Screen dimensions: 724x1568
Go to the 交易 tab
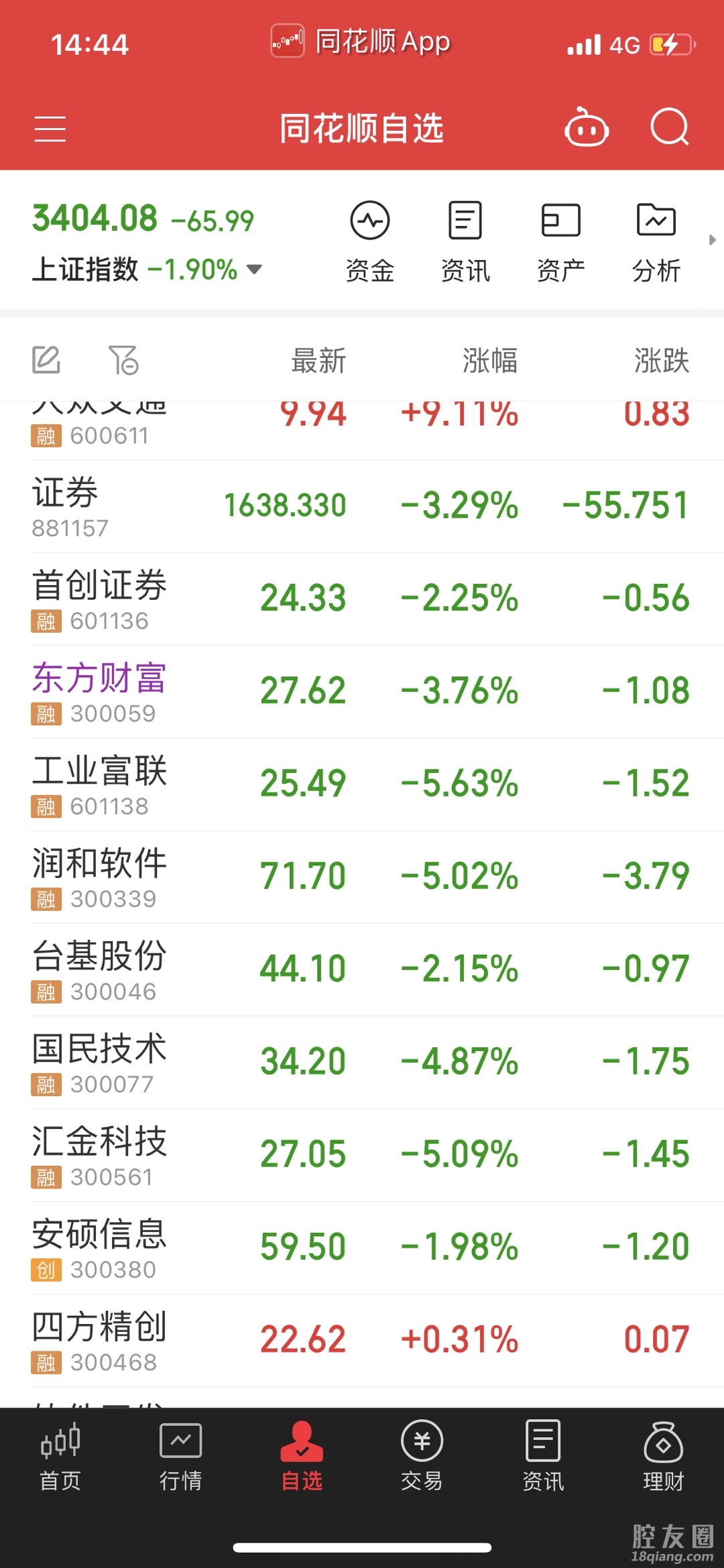pyautogui.click(x=422, y=1456)
